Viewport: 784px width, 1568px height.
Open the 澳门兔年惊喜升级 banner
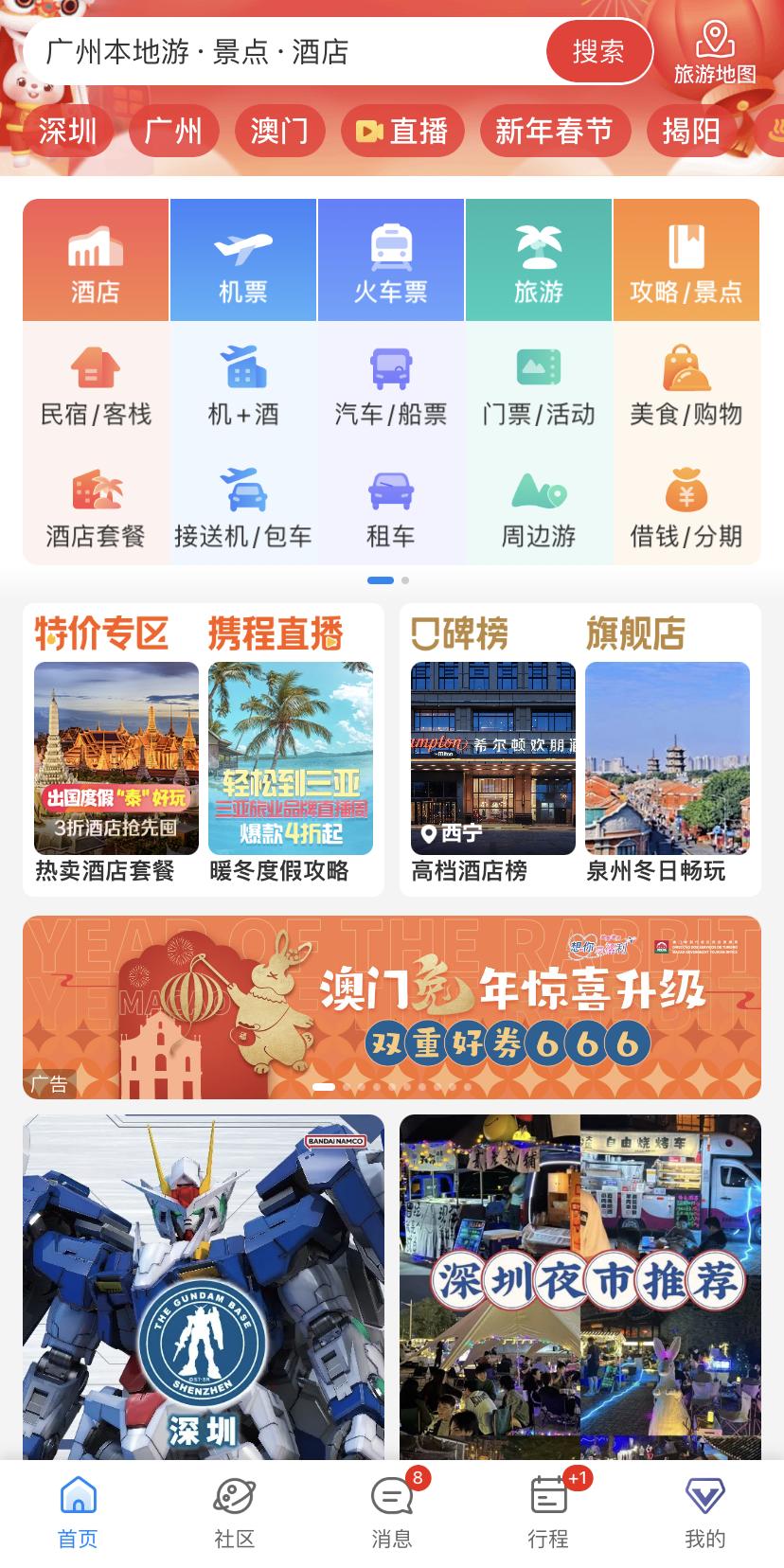[x=392, y=1007]
